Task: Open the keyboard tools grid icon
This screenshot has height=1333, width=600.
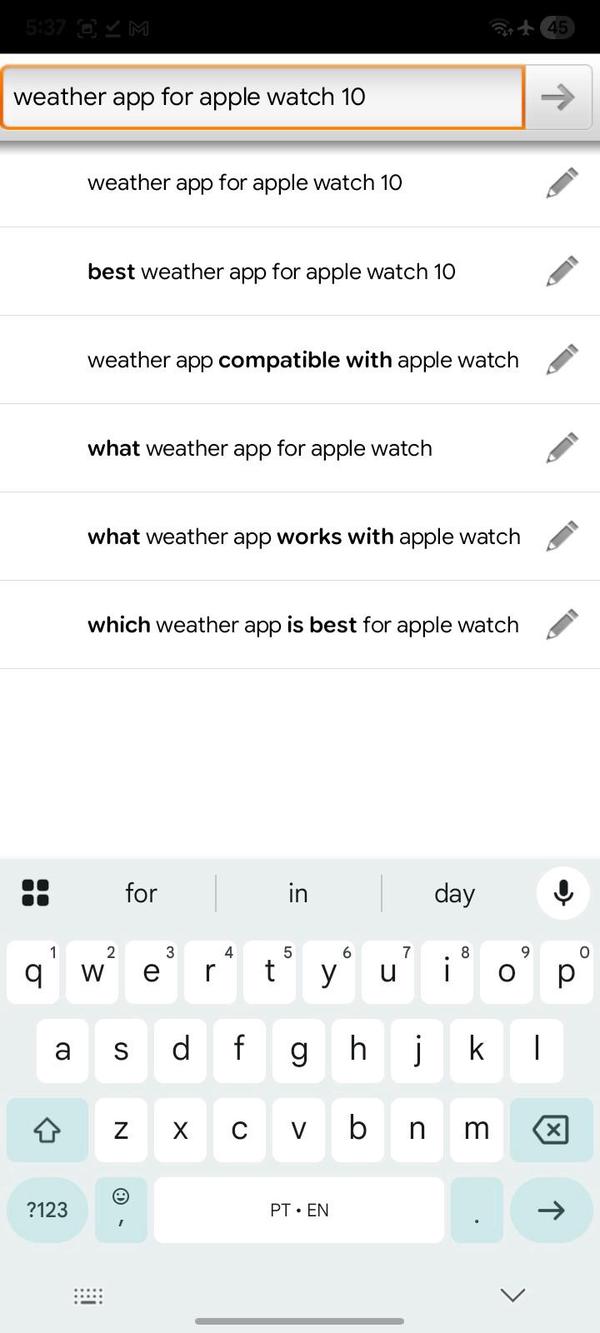Action: [36, 893]
